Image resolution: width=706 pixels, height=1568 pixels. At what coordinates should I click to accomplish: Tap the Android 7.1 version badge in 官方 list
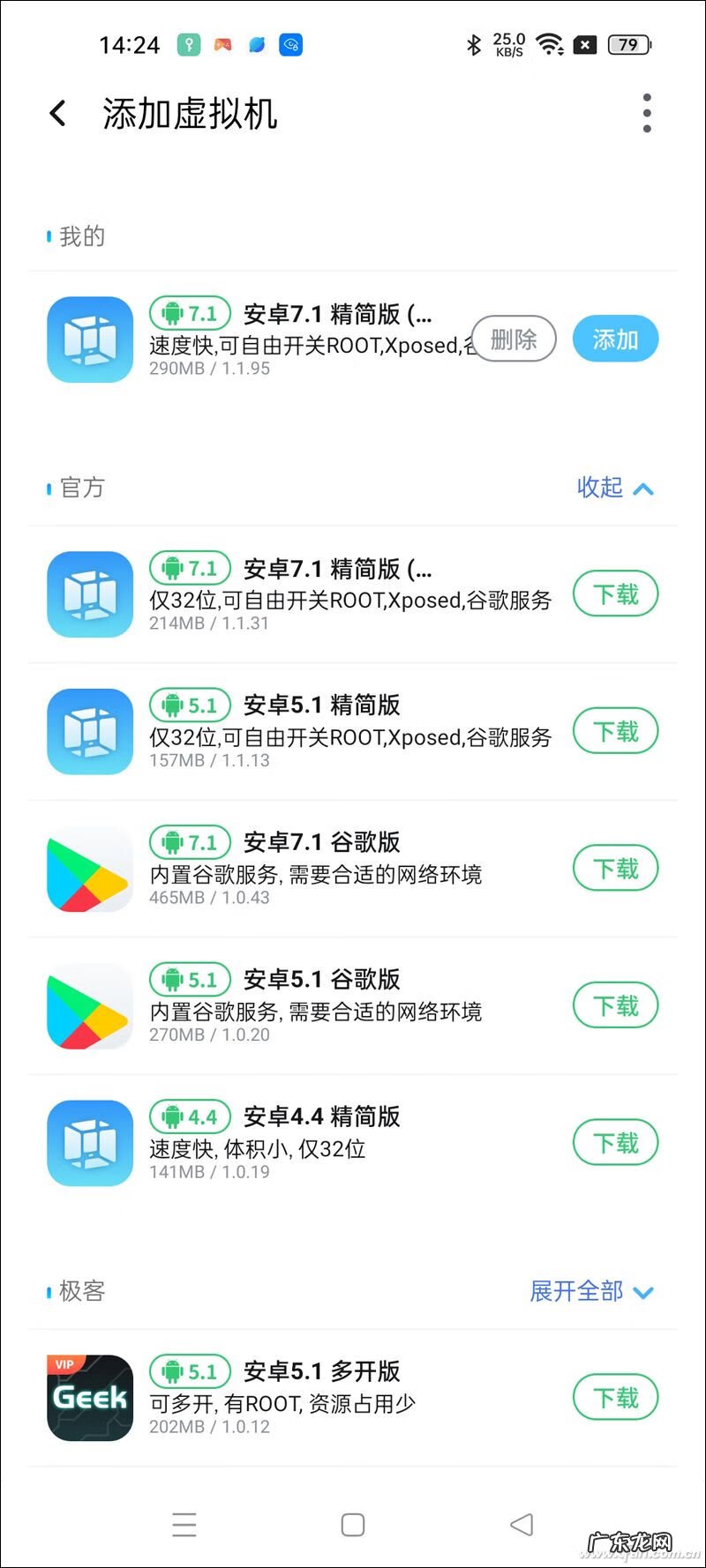(189, 568)
